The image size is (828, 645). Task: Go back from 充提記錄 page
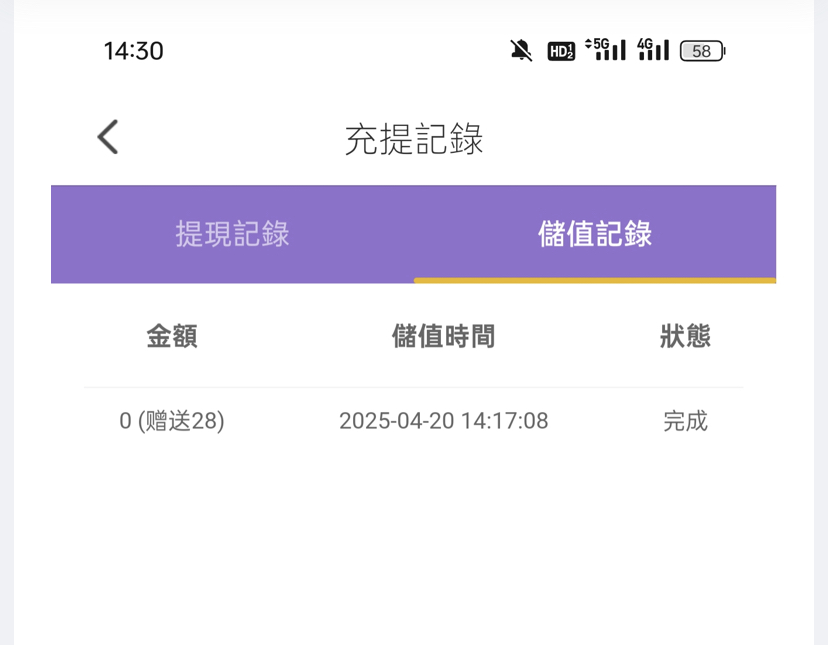108,137
